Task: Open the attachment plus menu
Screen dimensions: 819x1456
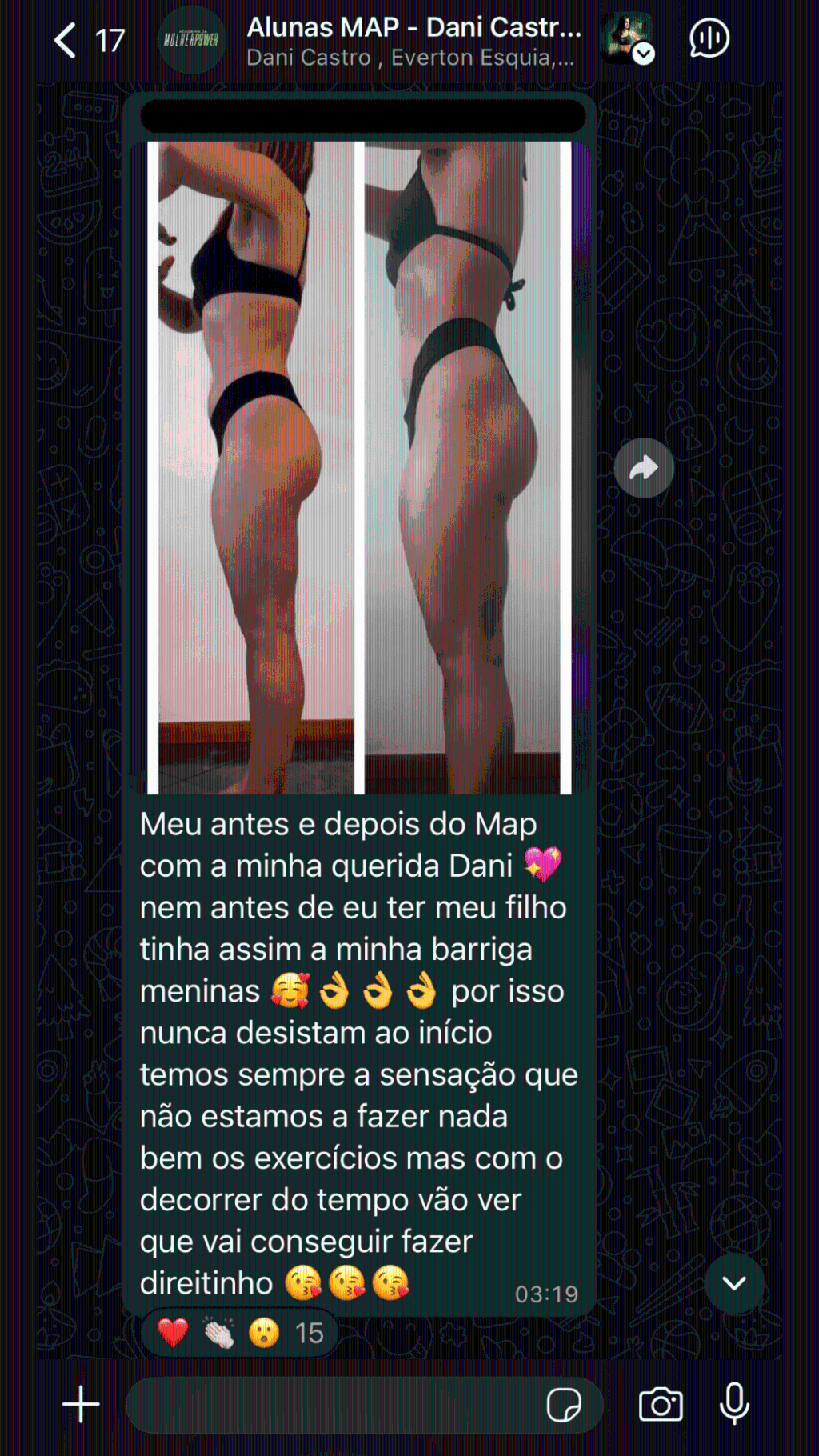Action: [81, 1404]
